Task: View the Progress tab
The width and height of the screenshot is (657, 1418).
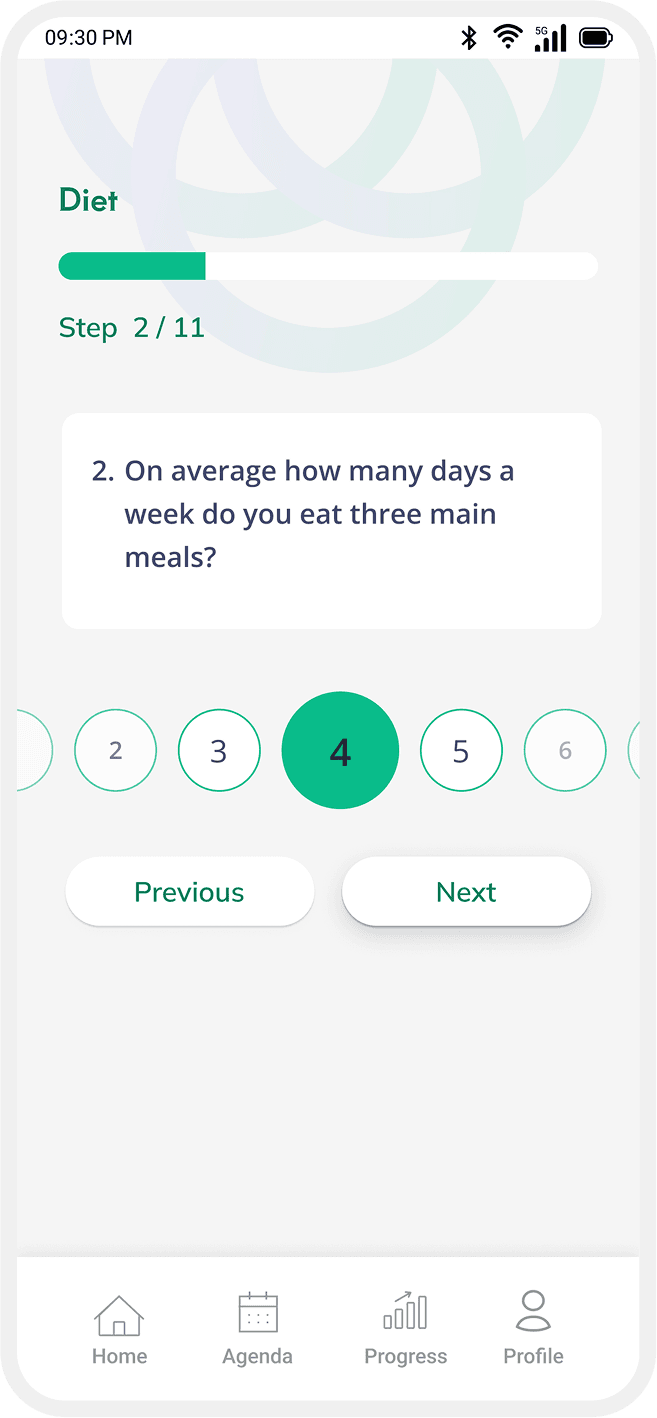Action: click(405, 1329)
